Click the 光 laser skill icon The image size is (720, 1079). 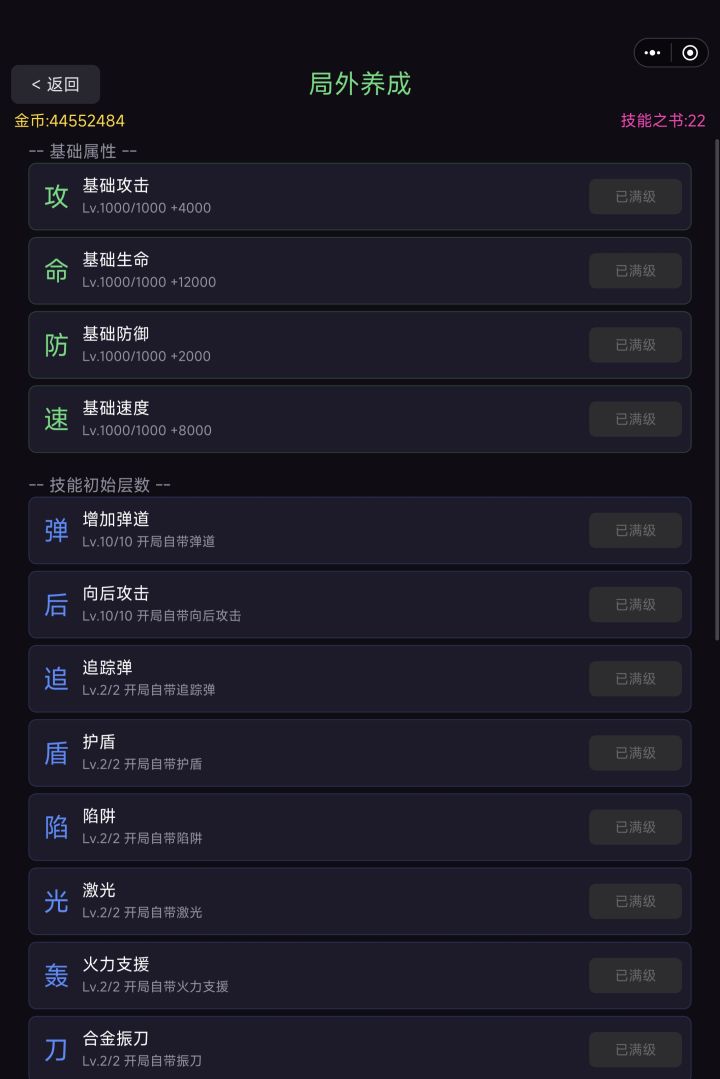[56, 901]
